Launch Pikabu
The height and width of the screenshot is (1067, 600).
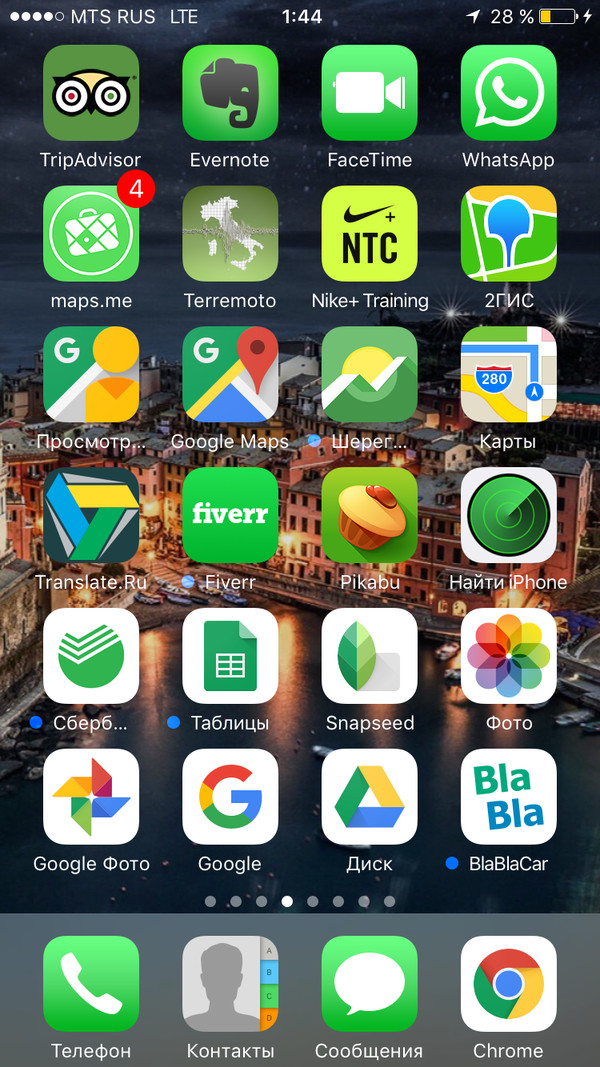(x=369, y=515)
